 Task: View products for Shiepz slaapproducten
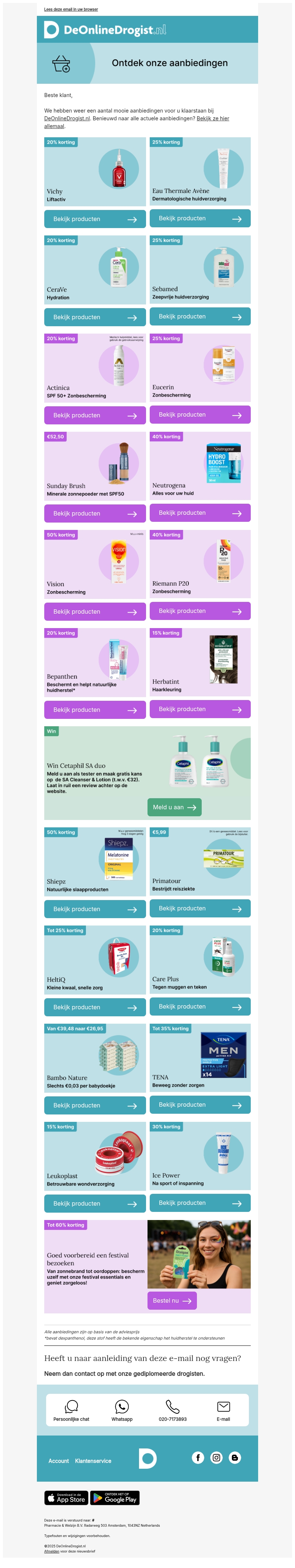[95, 909]
